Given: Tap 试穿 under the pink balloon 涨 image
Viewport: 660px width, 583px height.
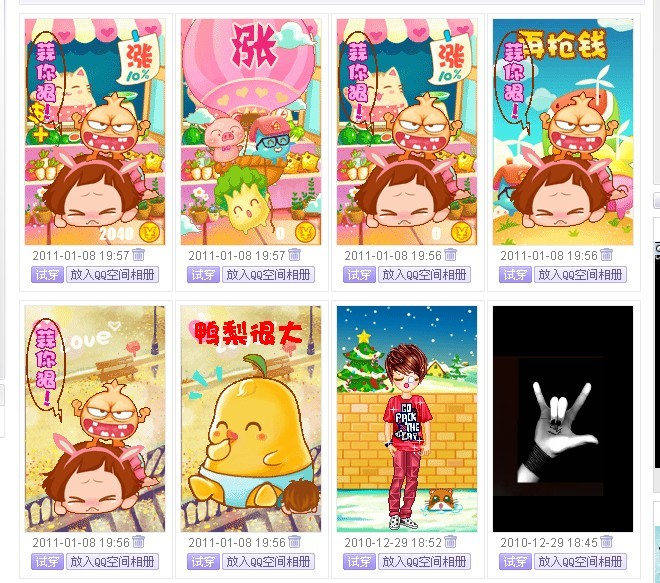Looking at the screenshot, I should pyautogui.click(x=203, y=275).
